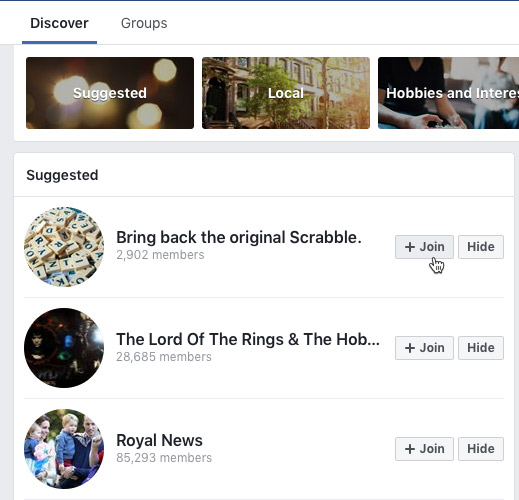Screen dimensions: 519x500
Task: Select the Discover tab
Action: (59, 23)
